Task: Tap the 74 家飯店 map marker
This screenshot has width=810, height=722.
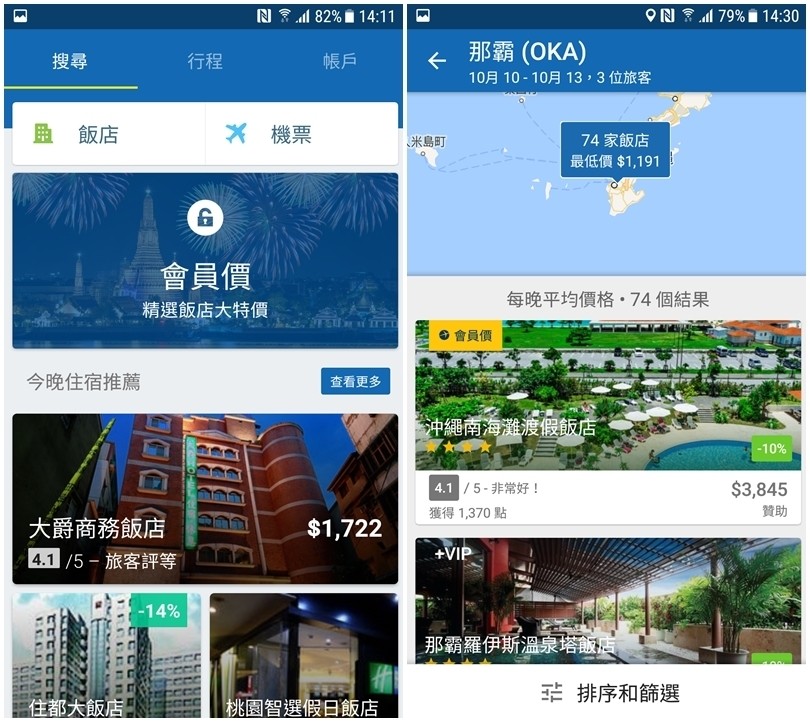Action: 615,150
